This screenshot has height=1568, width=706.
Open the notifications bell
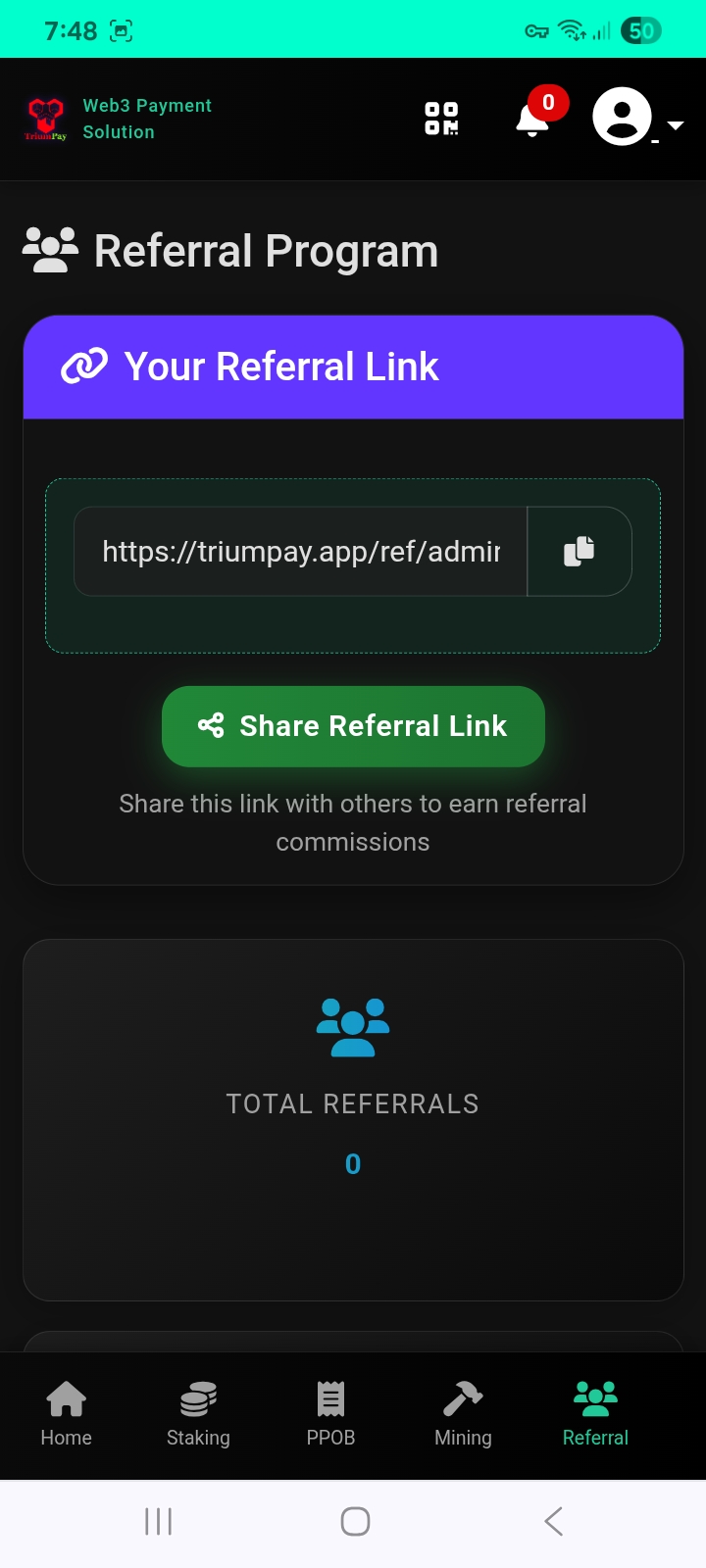tap(532, 120)
